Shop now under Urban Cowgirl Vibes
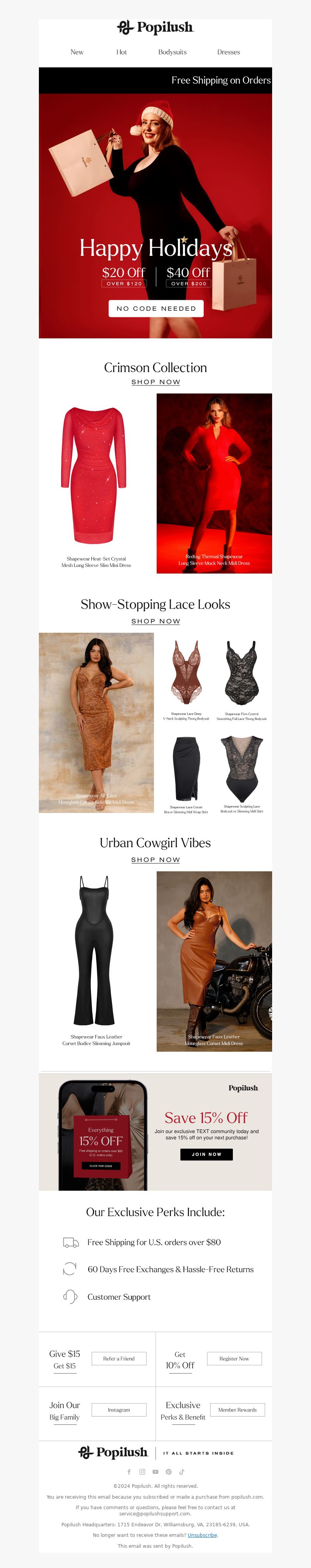The image size is (311, 1568). (x=155, y=860)
